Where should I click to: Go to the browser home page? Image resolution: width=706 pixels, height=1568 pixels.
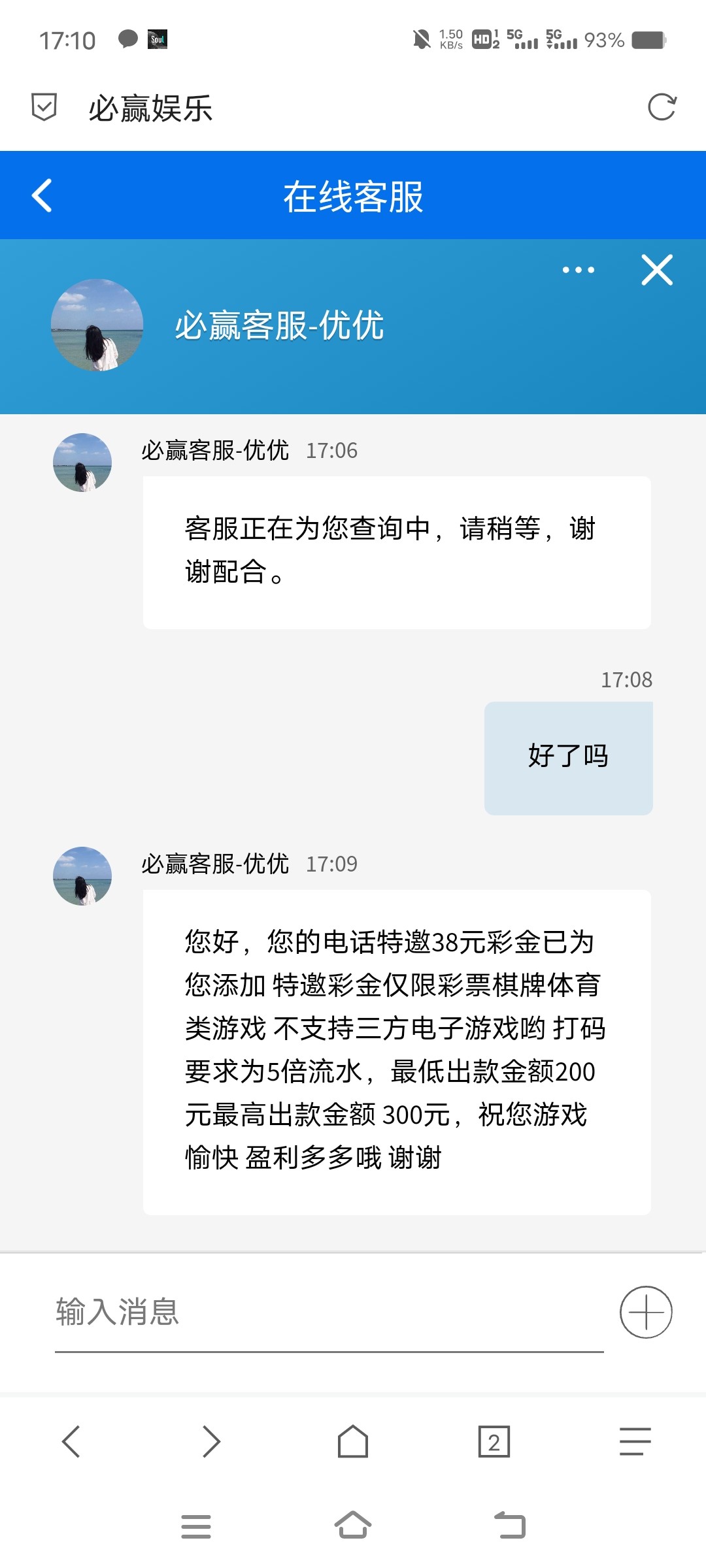(353, 1441)
